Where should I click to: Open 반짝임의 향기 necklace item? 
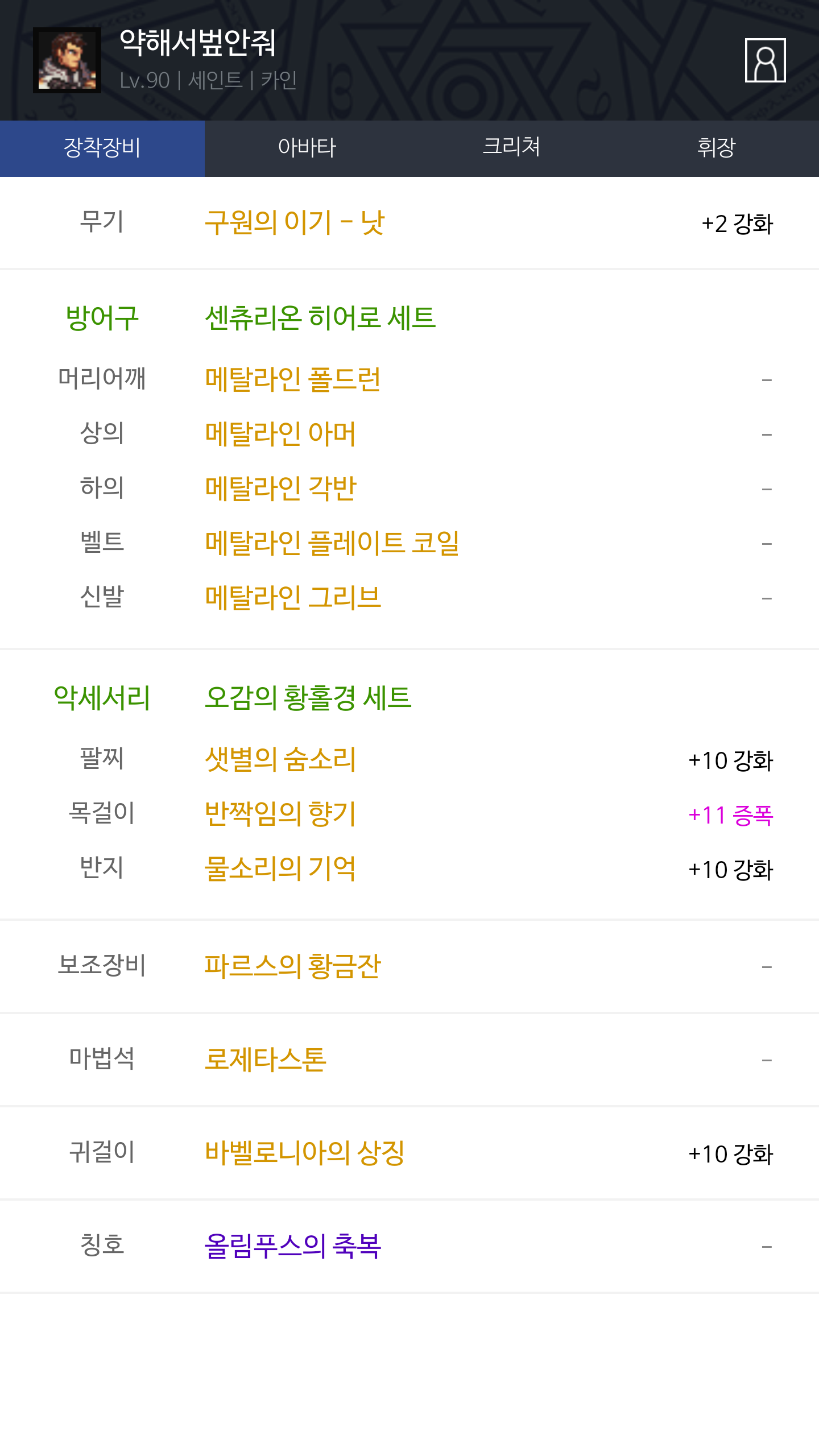tap(280, 813)
